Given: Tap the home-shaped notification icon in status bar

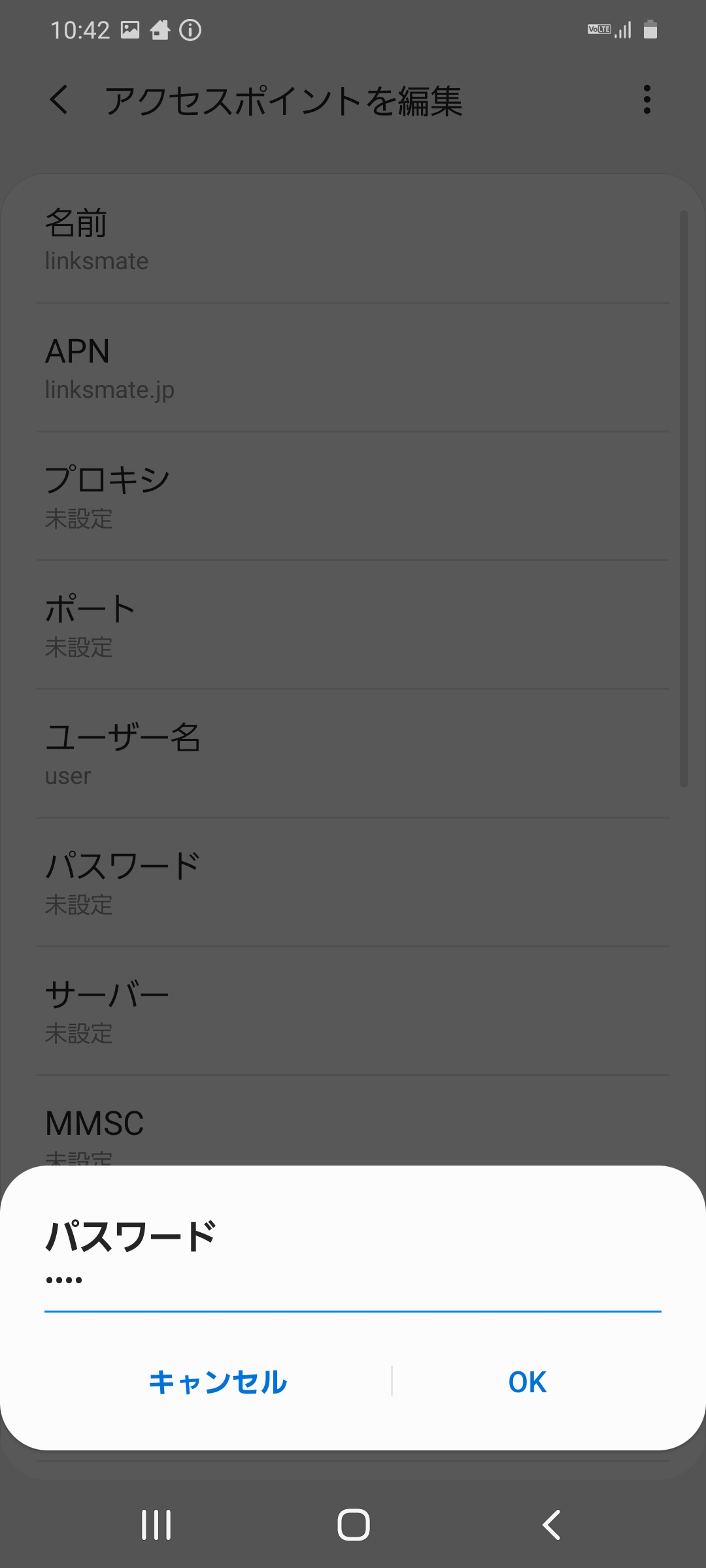Looking at the screenshot, I should tap(159, 29).
